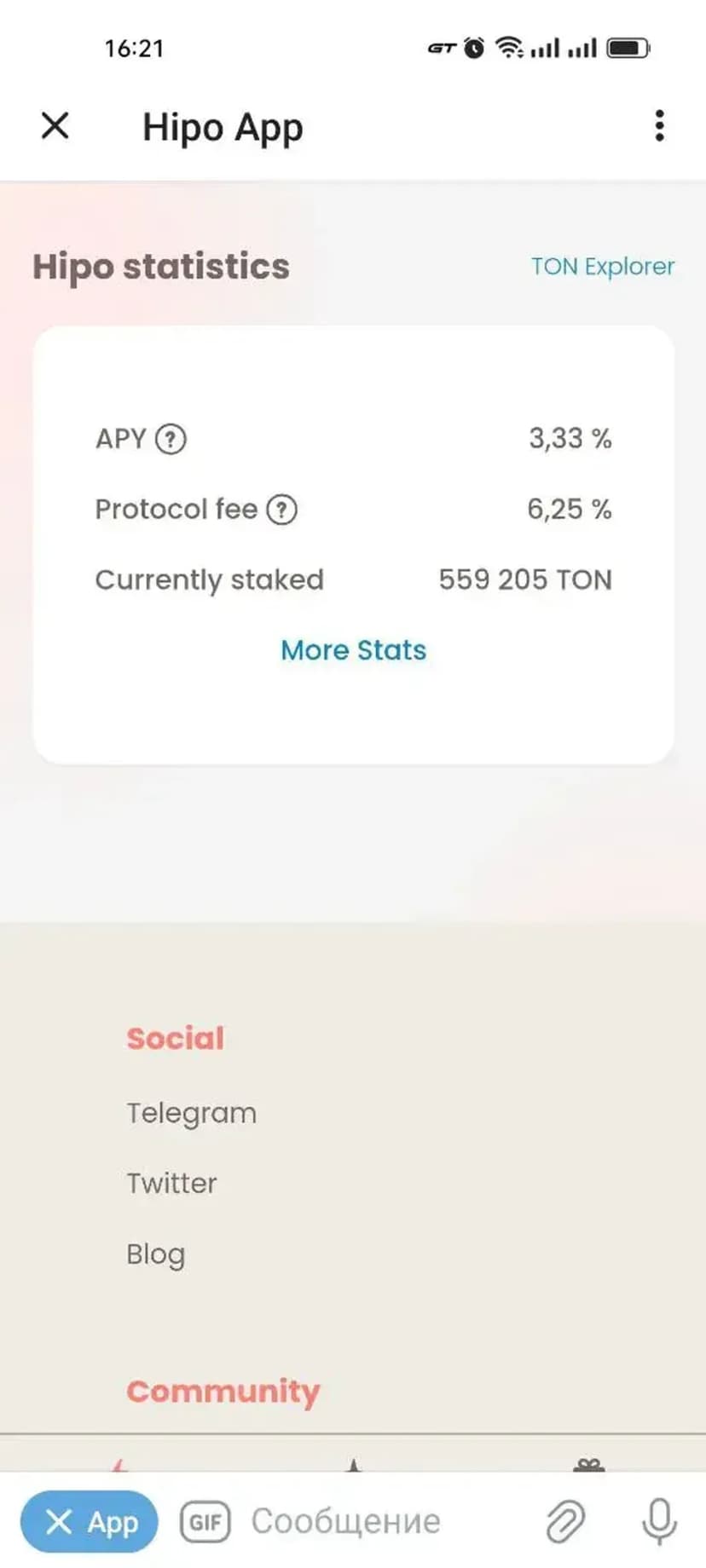Image resolution: width=706 pixels, height=1568 pixels.
Task: Show Protocol fee help tooltip
Action: [282, 510]
